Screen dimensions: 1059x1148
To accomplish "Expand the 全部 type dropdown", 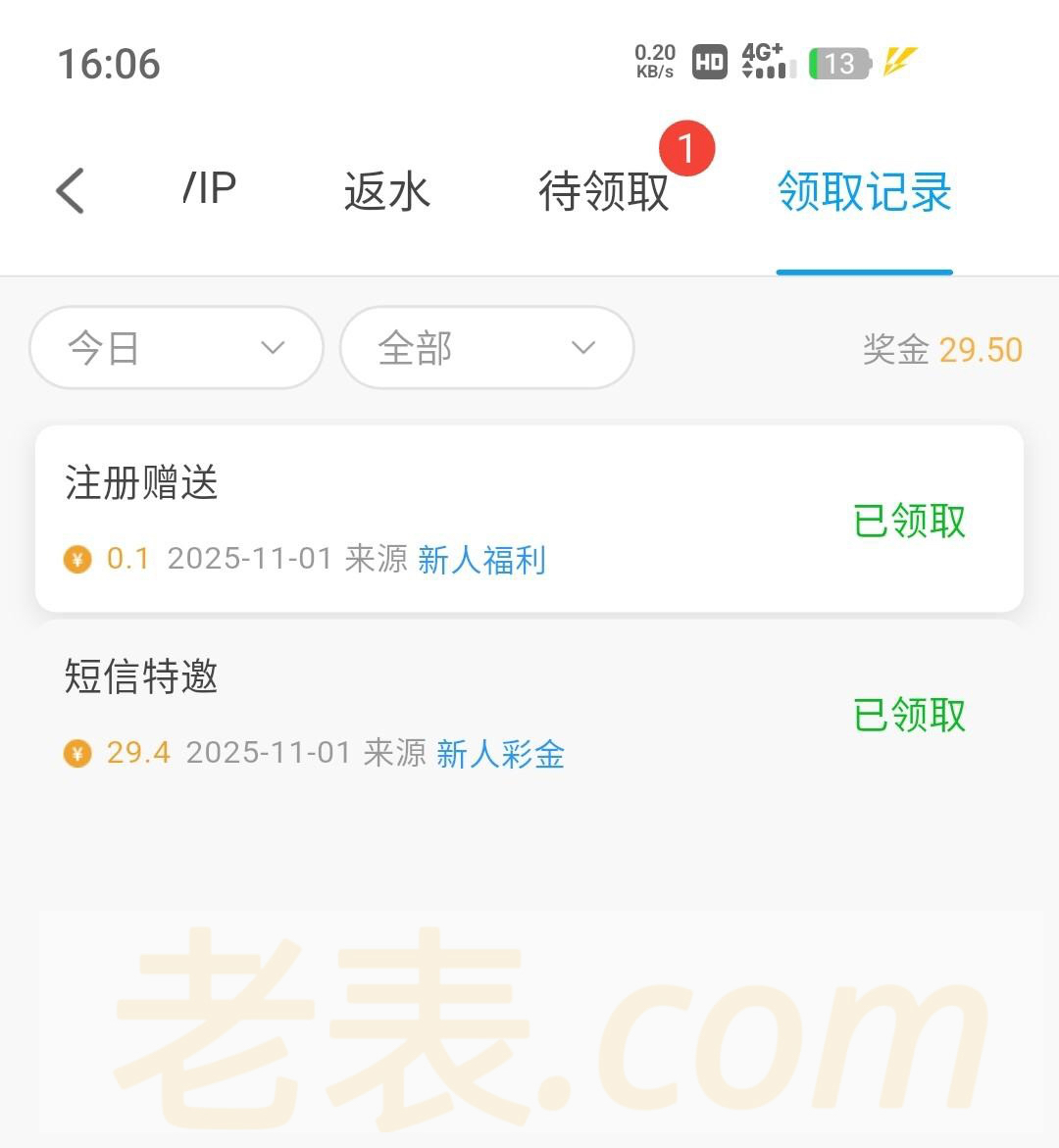I will pos(486,348).
